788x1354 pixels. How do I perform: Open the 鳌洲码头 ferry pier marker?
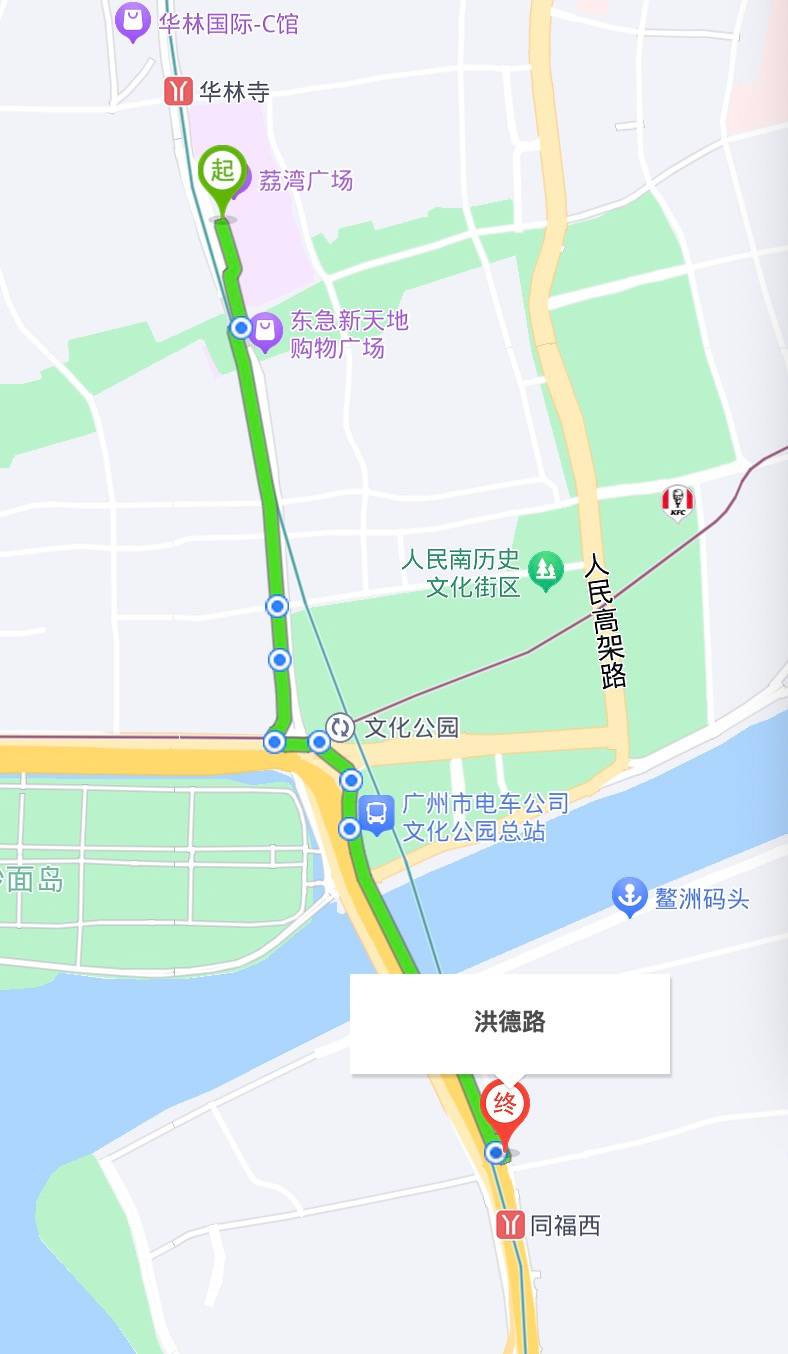pyautogui.click(x=628, y=897)
